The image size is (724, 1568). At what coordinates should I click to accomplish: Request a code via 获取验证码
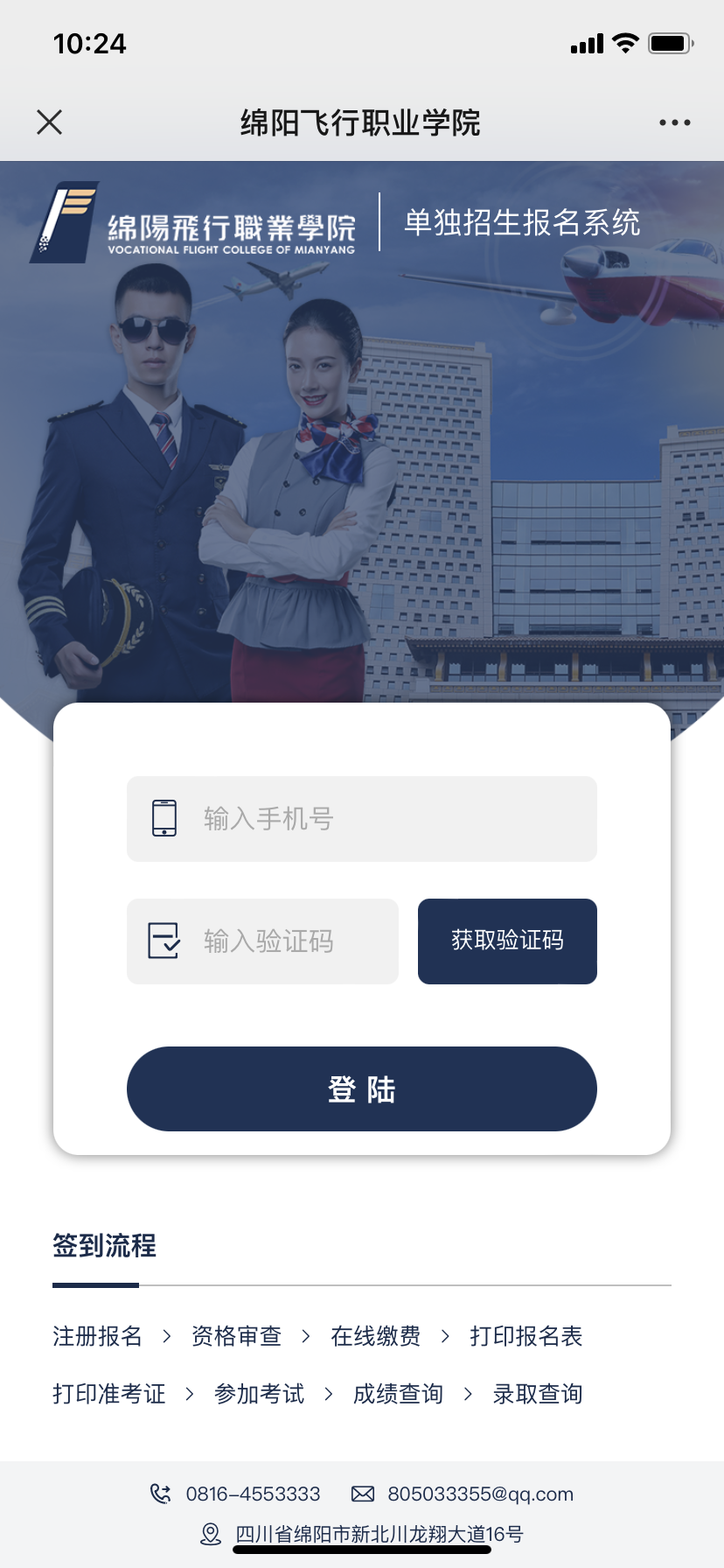click(507, 941)
